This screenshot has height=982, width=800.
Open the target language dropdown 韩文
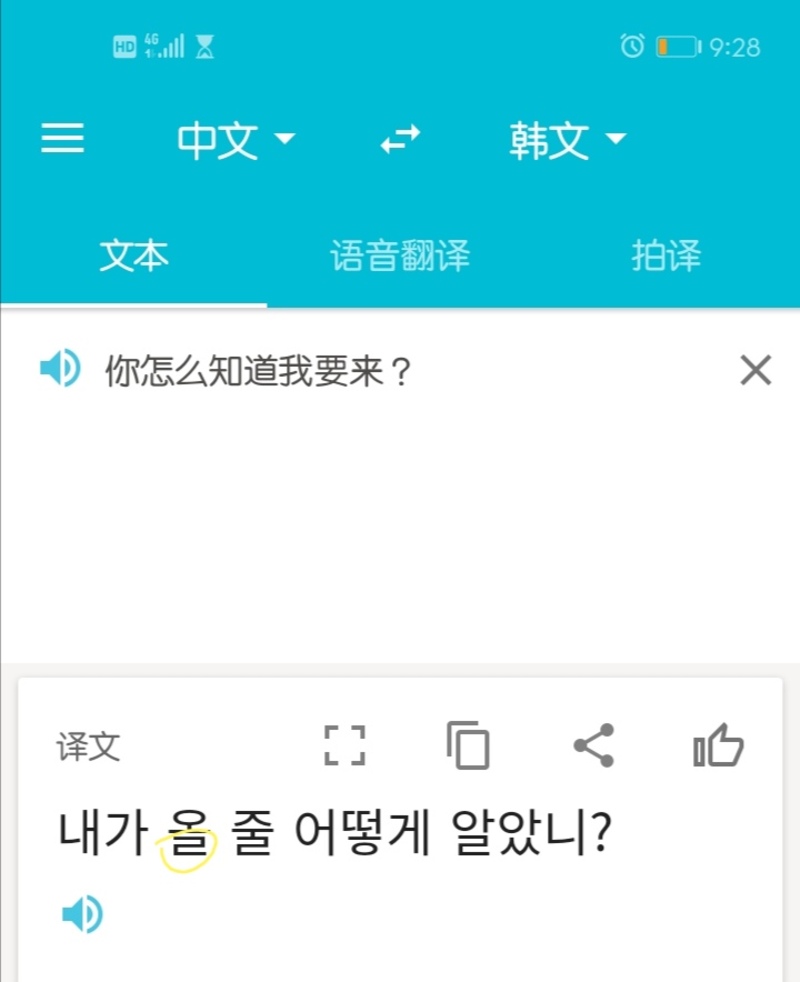pyautogui.click(x=566, y=139)
